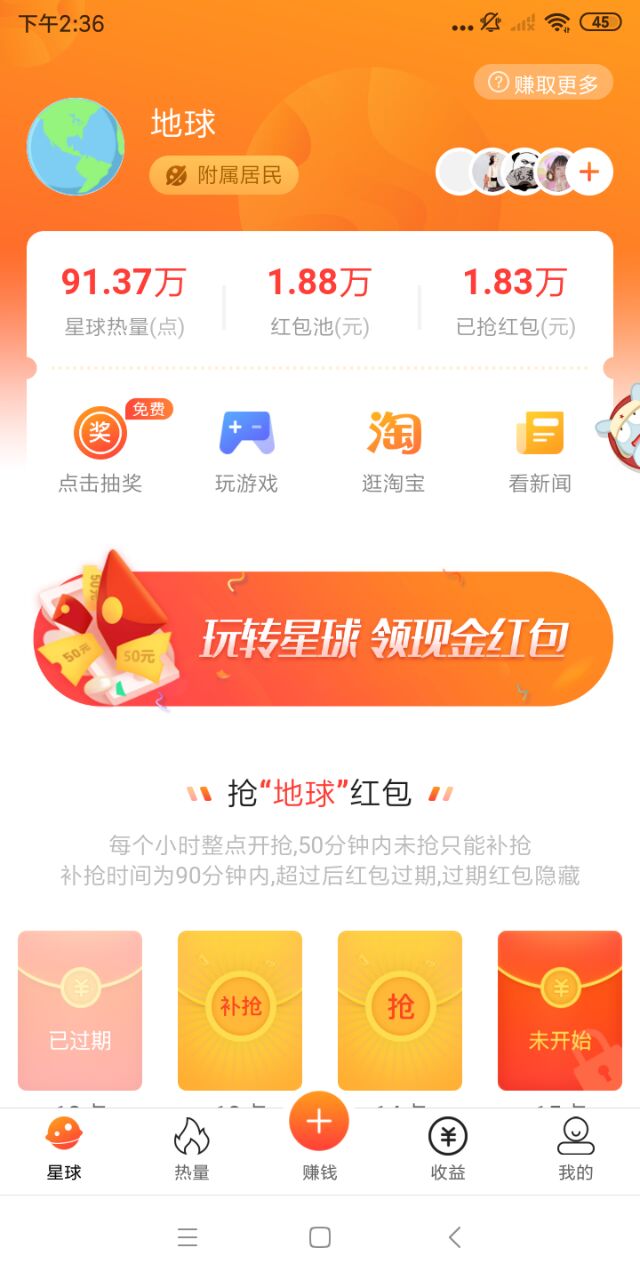Open the 玩转星球 领现金红包 banner
The image size is (640, 1280).
322,638
